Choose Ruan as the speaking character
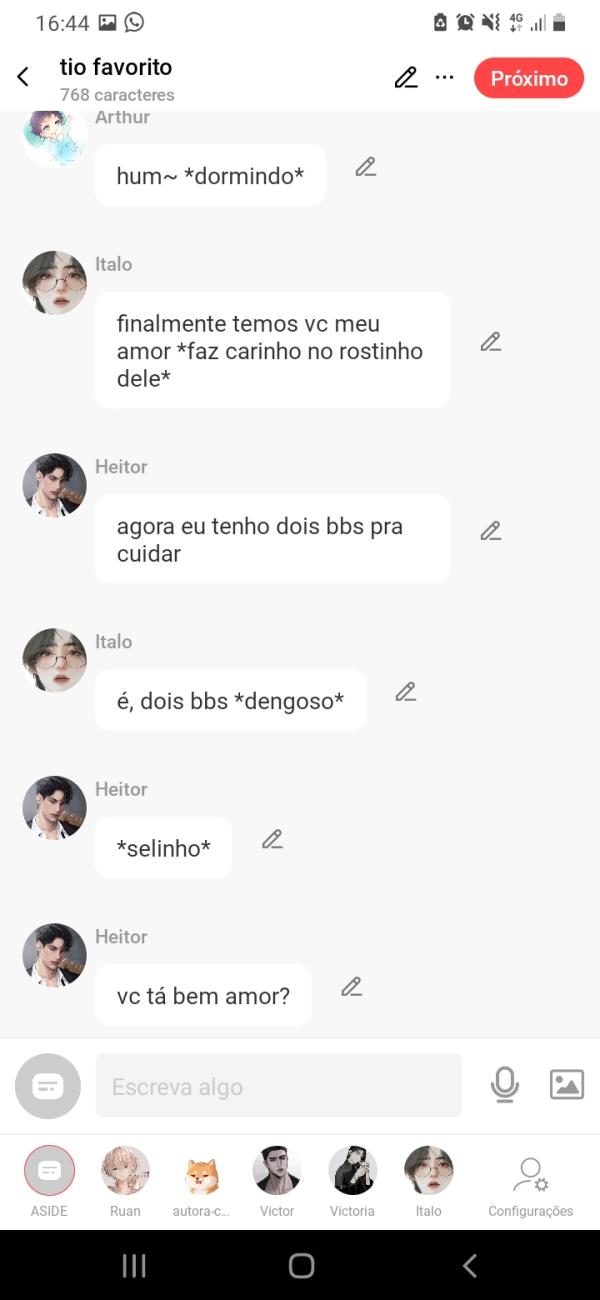 [125, 1171]
